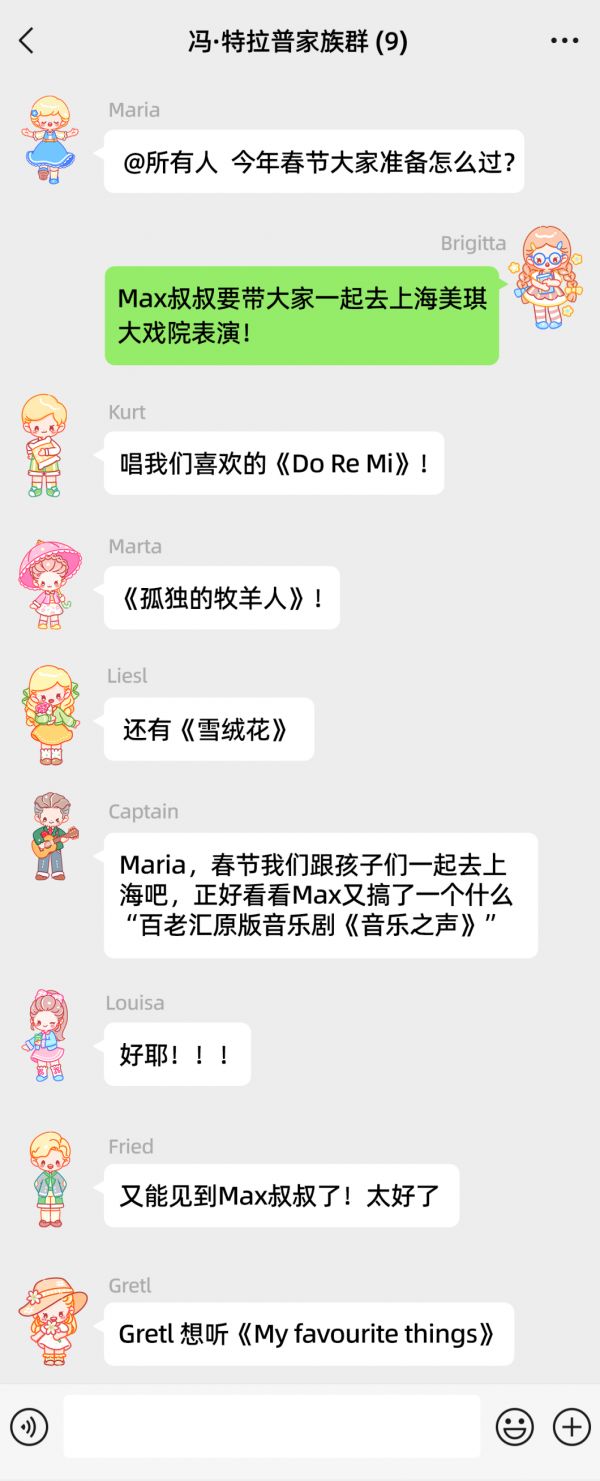600x1481 pixels.
Task: Tap Kurt's avatar
Action: coord(46,444)
